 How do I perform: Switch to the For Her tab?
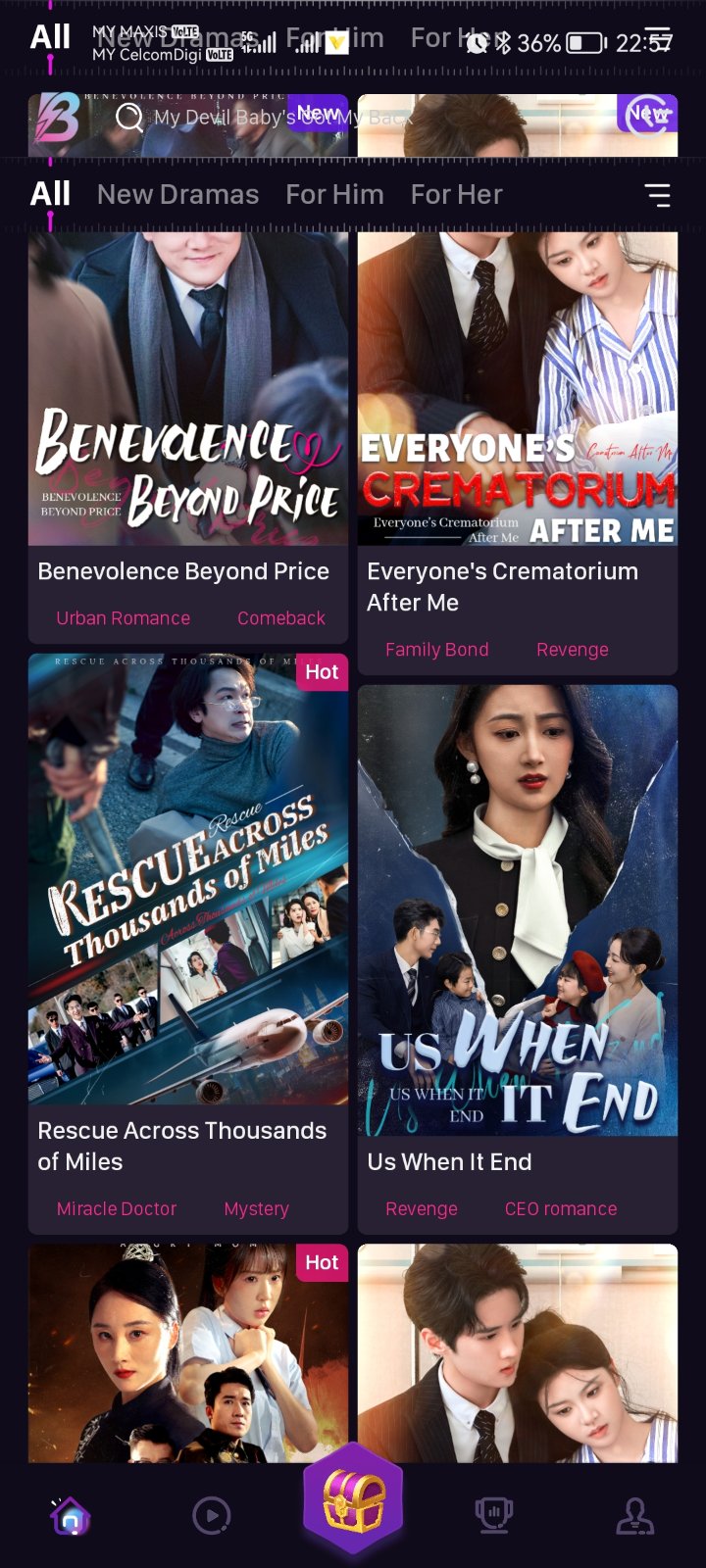456,195
